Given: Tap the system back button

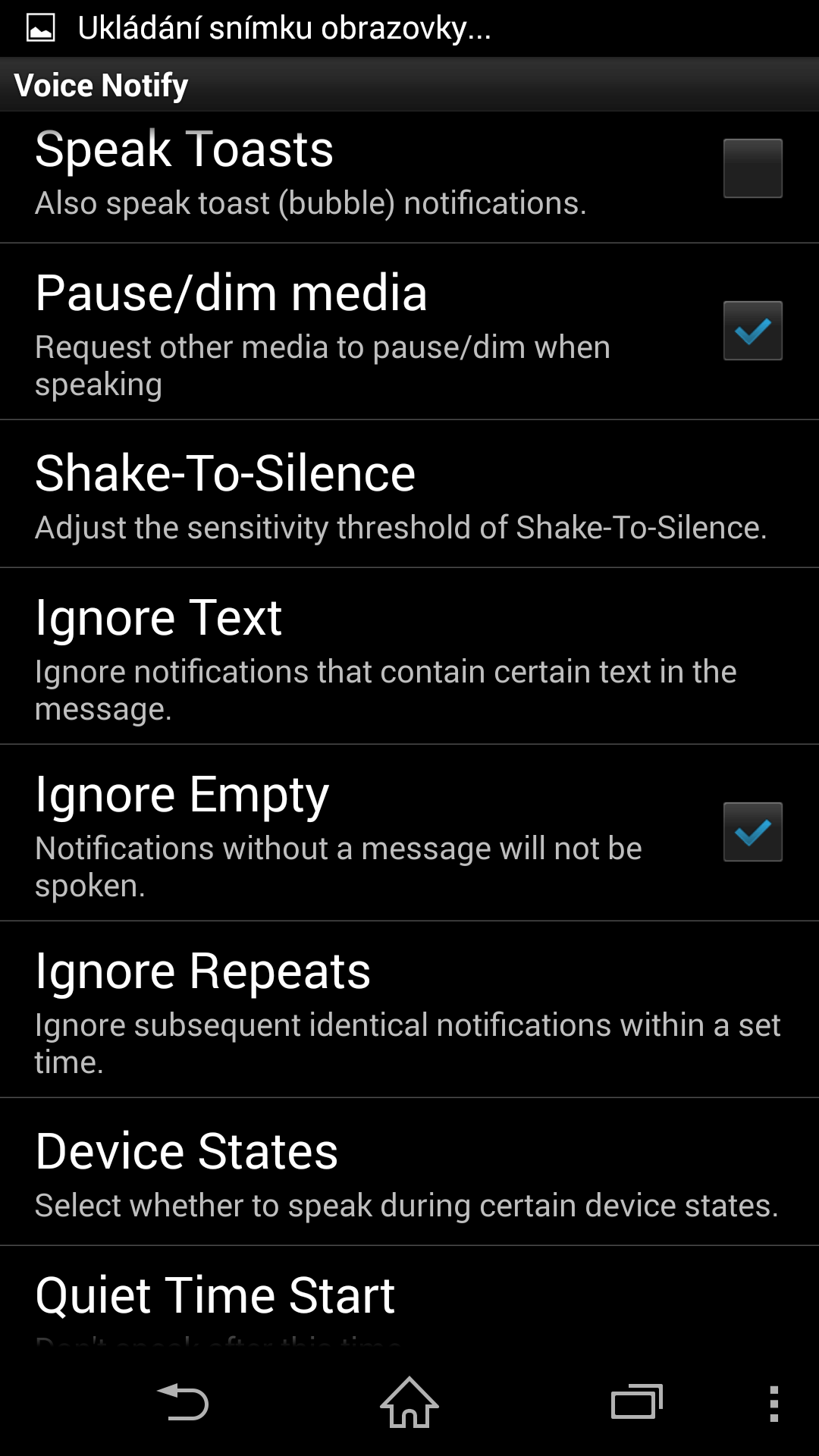Looking at the screenshot, I should click(x=183, y=1403).
